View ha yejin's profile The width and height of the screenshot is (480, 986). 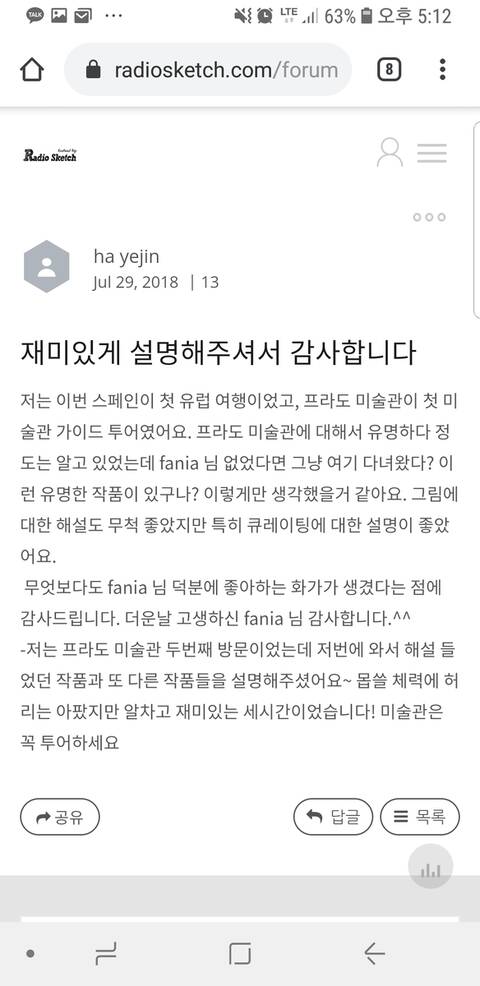pos(126,257)
